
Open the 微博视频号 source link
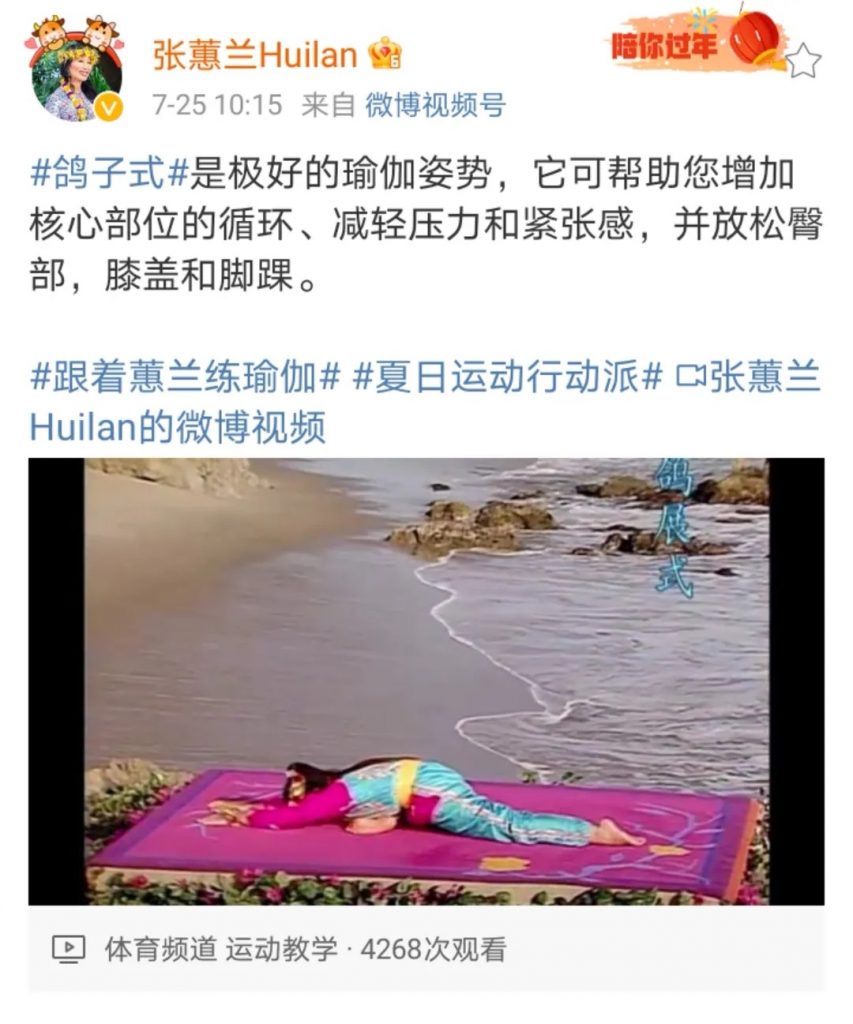(x=435, y=105)
